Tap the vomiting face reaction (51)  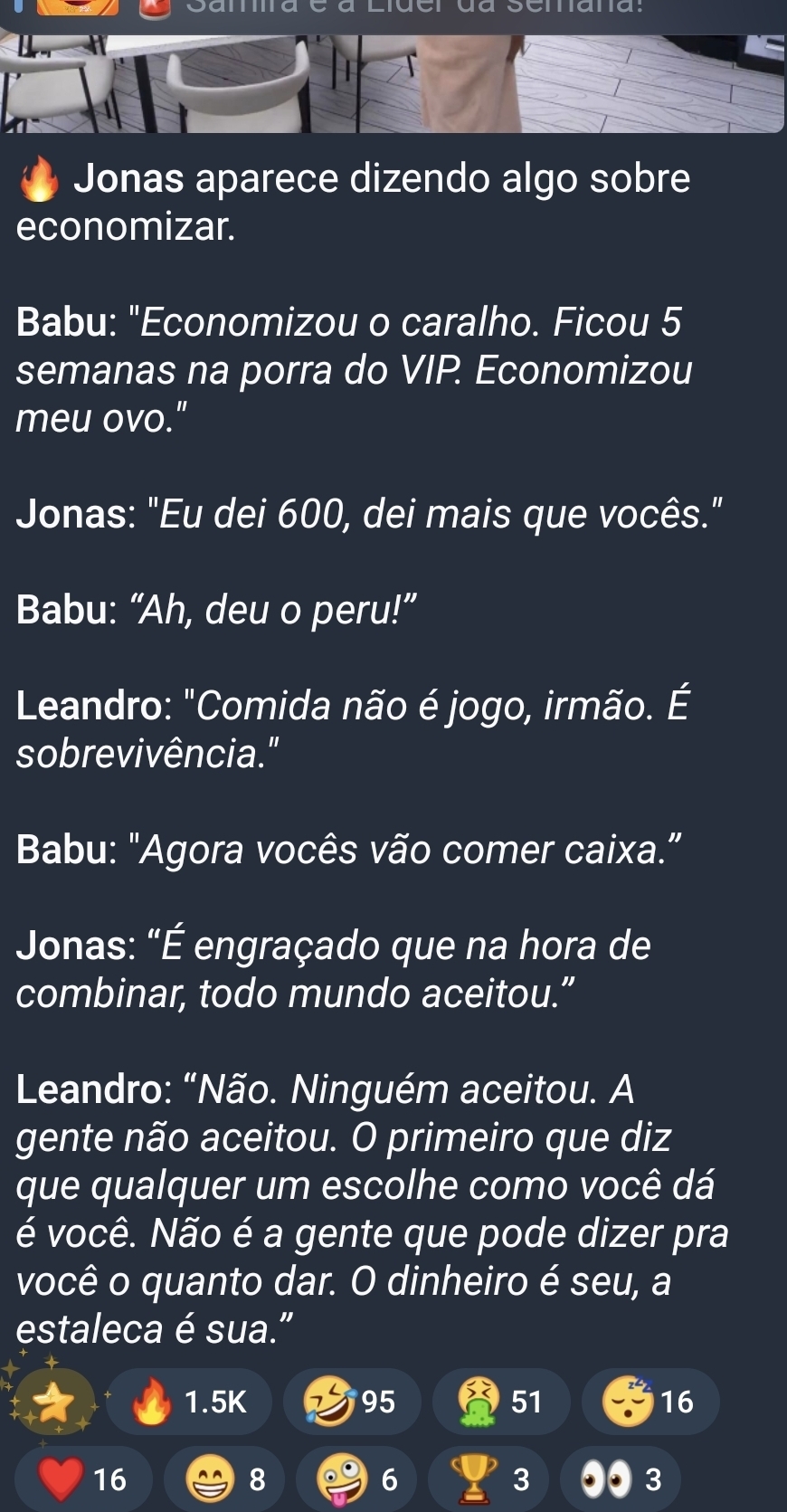point(502,1402)
